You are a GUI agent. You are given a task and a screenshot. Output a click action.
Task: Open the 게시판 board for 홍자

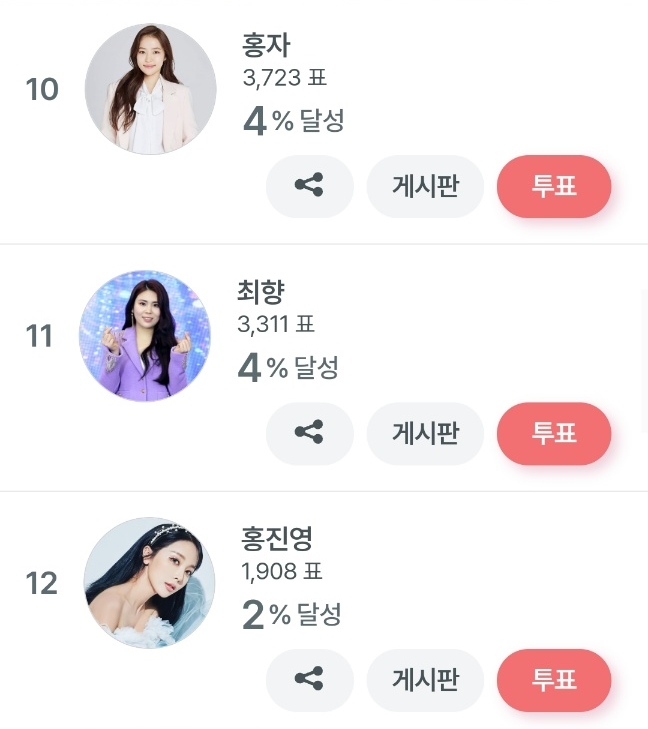(426, 186)
